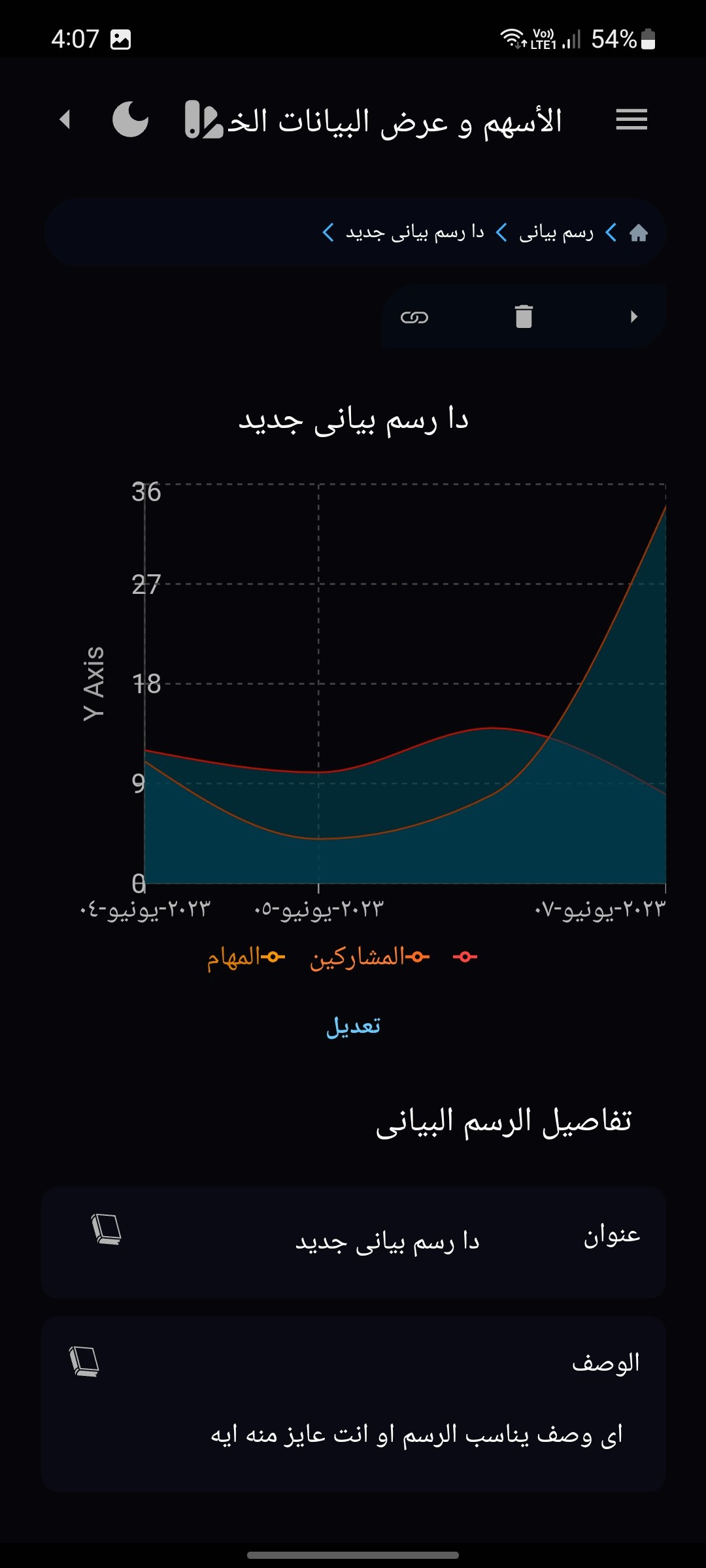This screenshot has height=1568, width=706.
Task: Open رسم بيانى breadcrumb link
Action: (556, 233)
